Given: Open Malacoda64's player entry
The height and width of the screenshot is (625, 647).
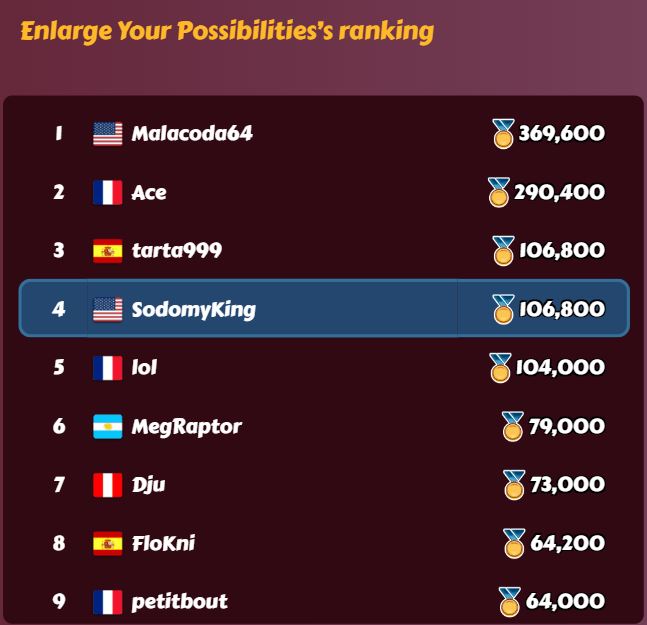Looking at the screenshot, I should click(192, 134).
